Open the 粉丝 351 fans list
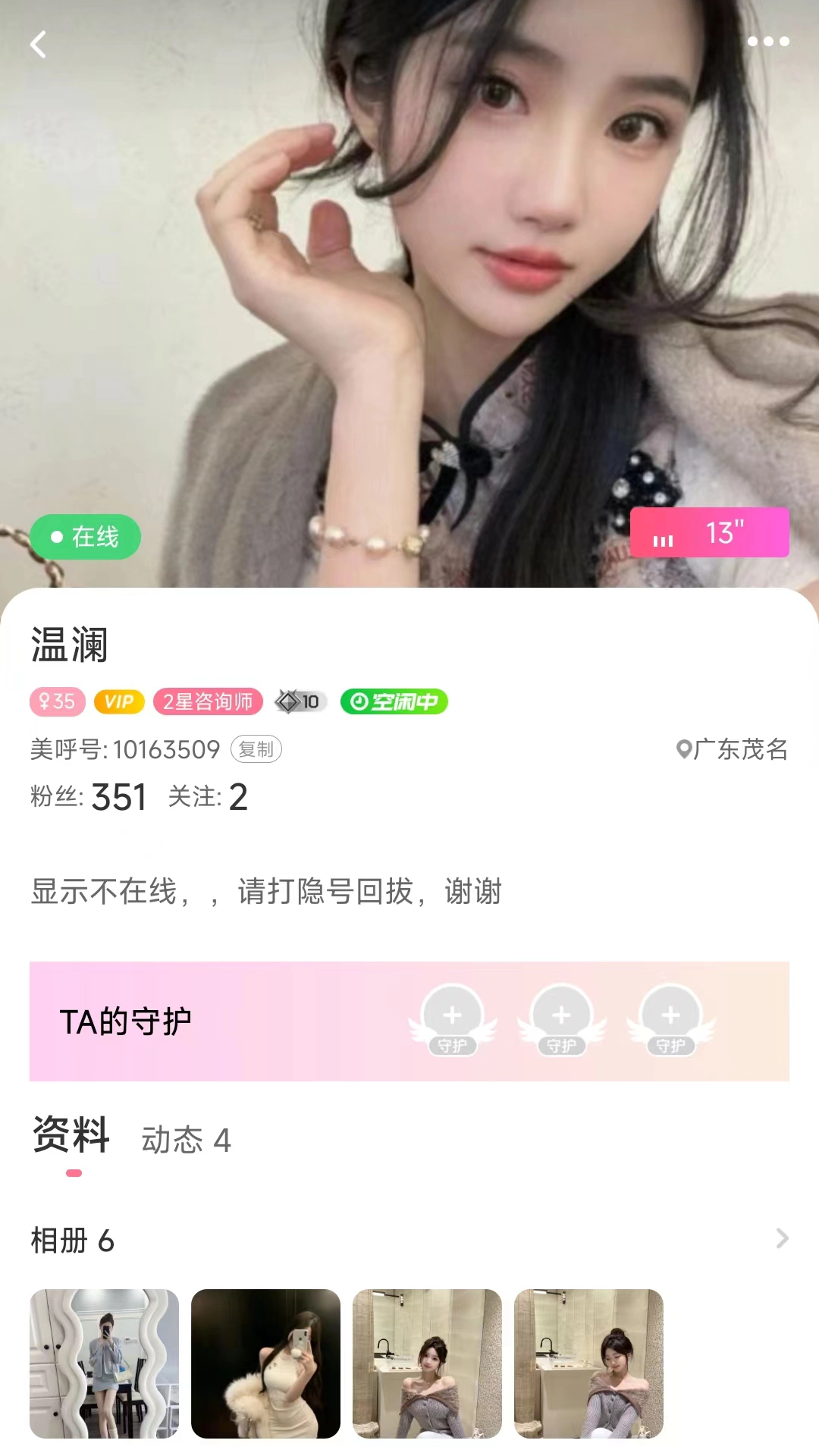Screen dimensions: 819x1456 89,795
